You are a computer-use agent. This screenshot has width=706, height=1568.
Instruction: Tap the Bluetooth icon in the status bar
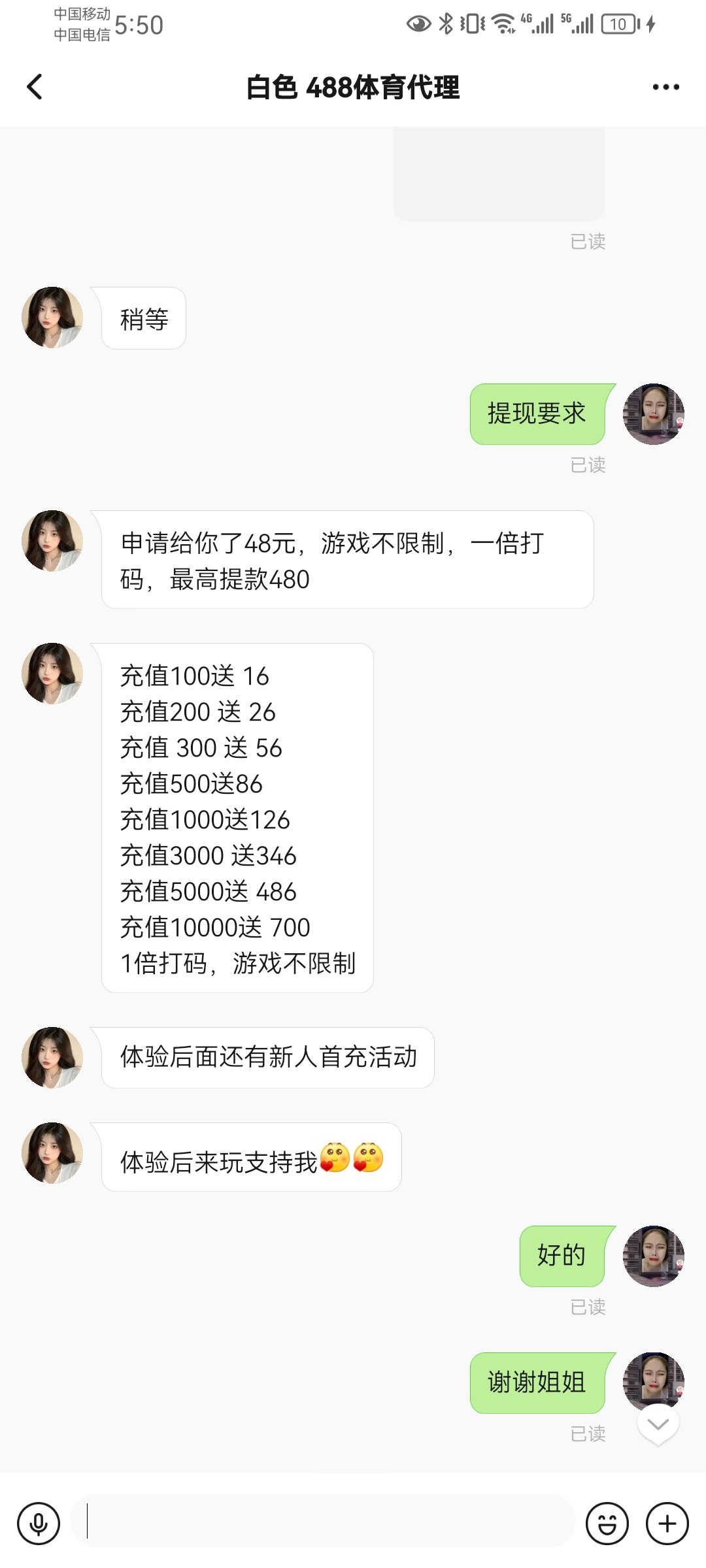coord(446,22)
